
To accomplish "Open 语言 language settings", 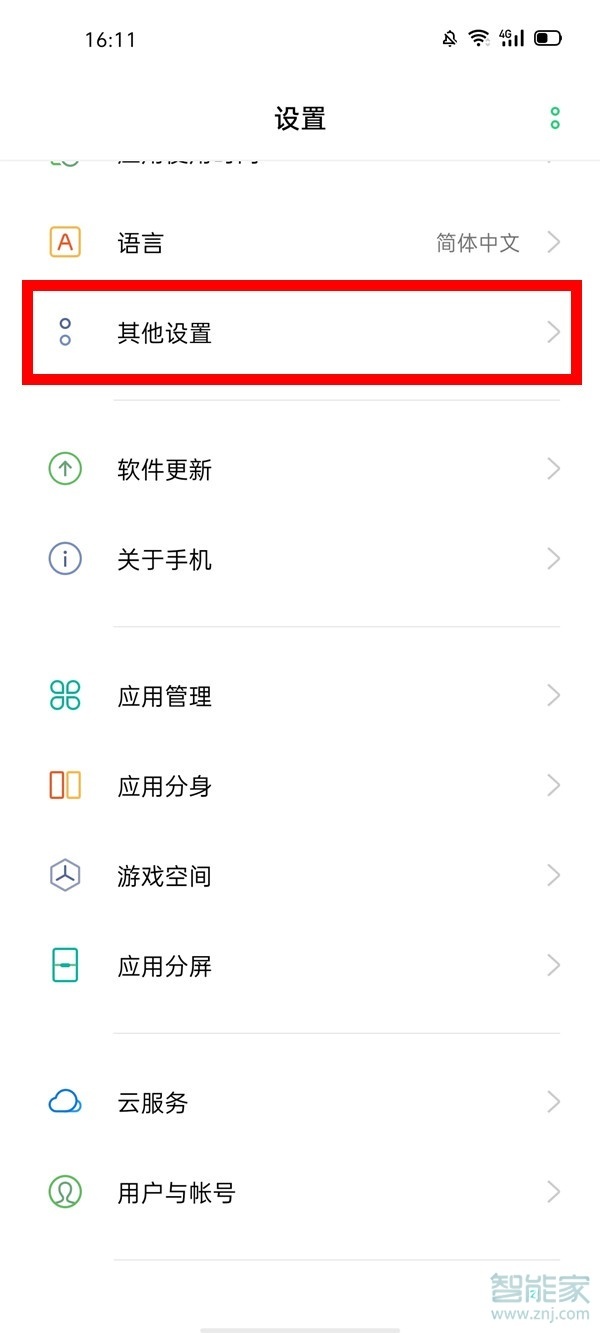I will click(300, 242).
